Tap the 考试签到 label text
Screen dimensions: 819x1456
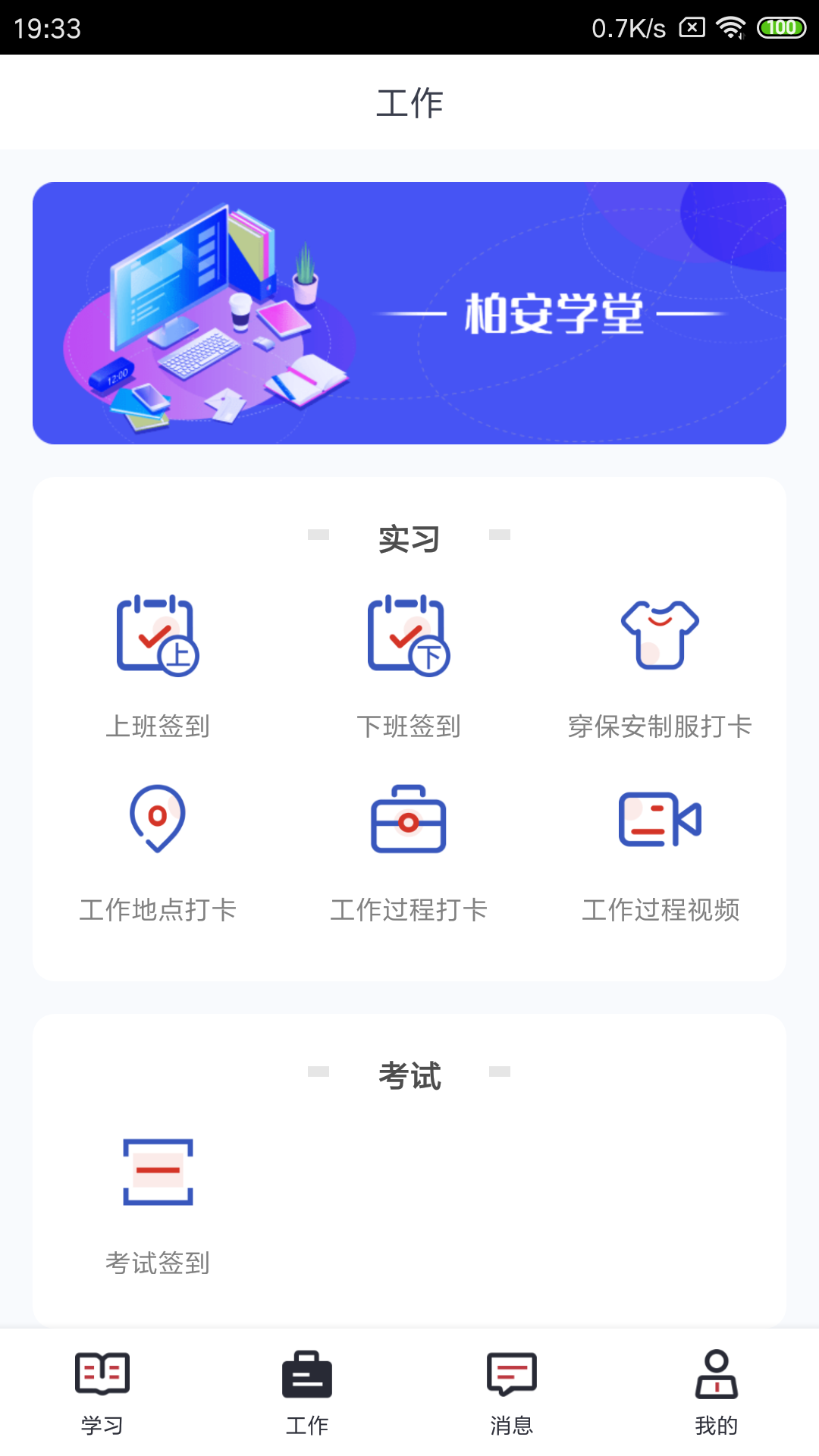pos(158,1263)
